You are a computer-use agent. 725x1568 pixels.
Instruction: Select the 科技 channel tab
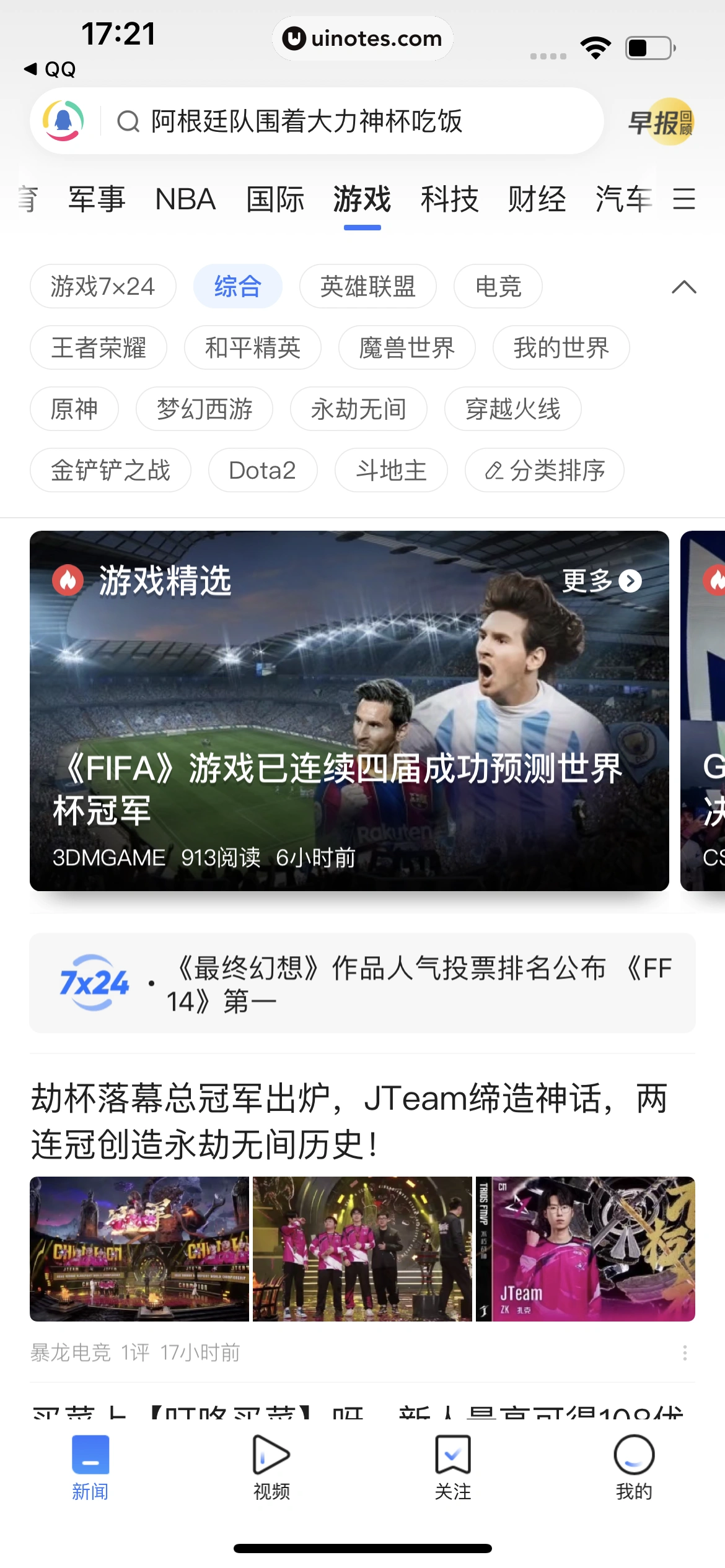(x=449, y=199)
